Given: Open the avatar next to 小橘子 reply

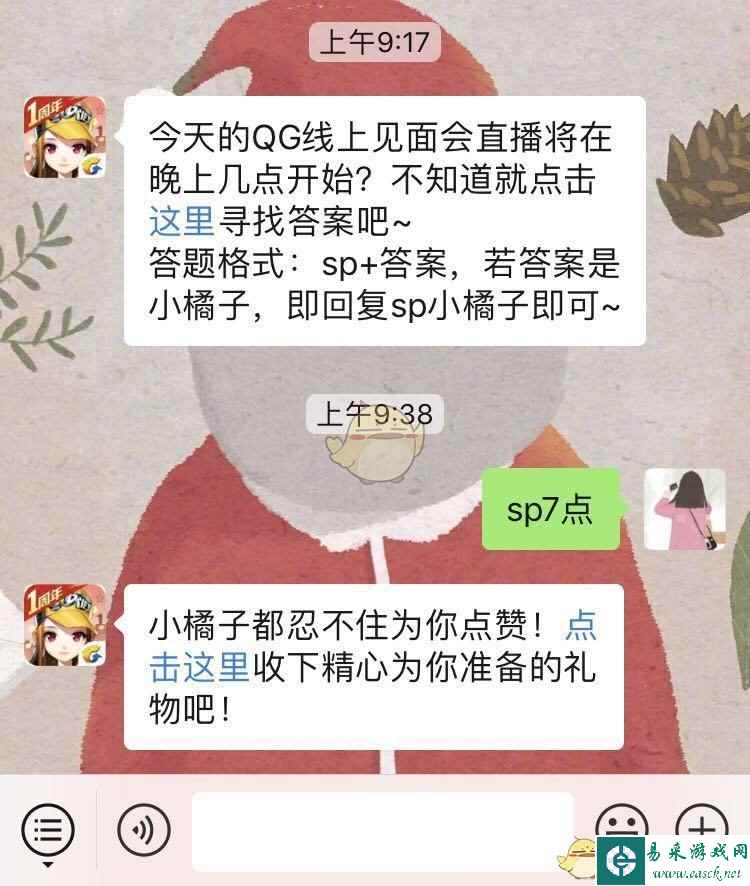Looking at the screenshot, I should (x=63, y=626).
